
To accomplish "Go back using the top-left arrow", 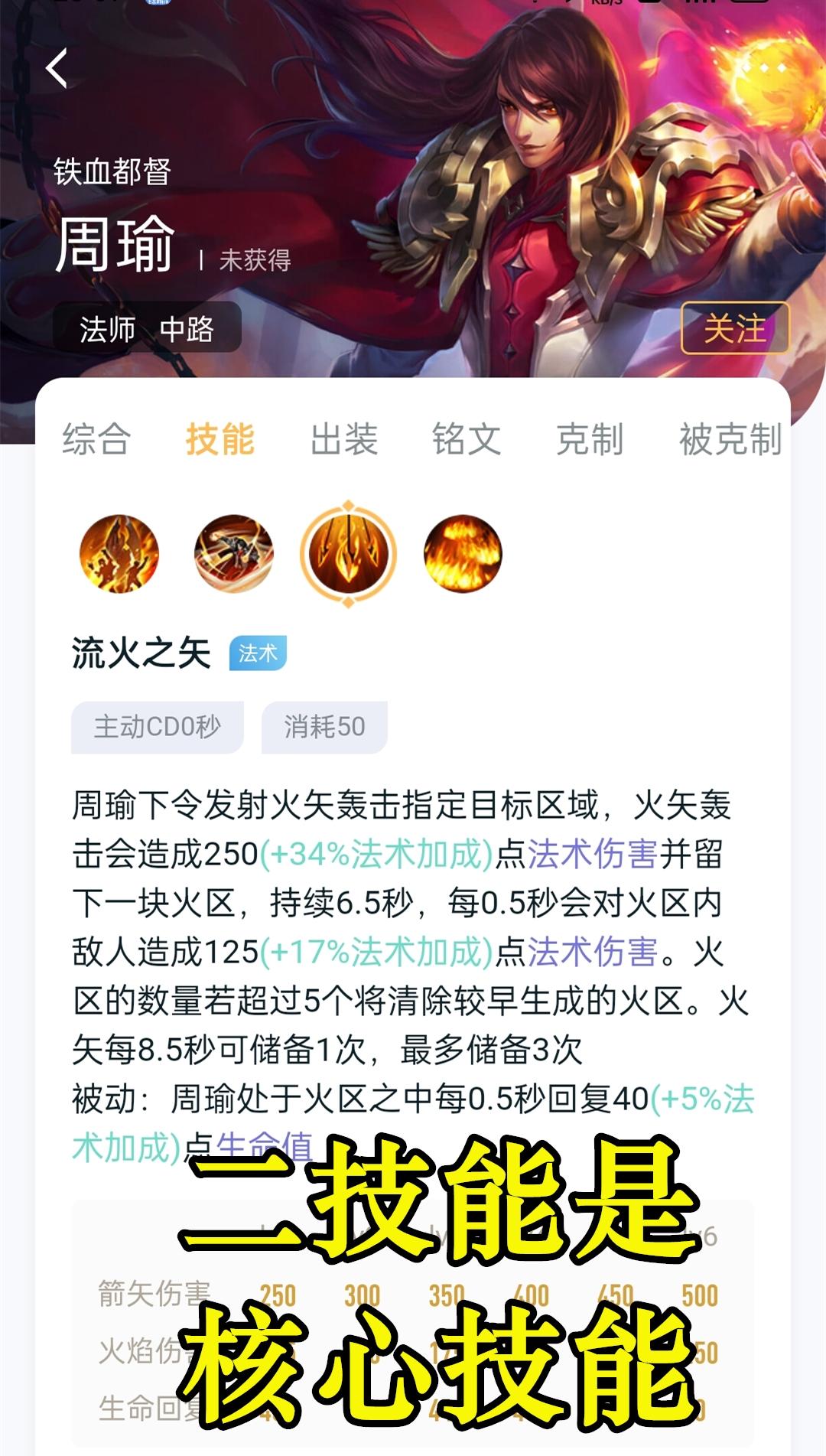I will pyautogui.click(x=57, y=68).
